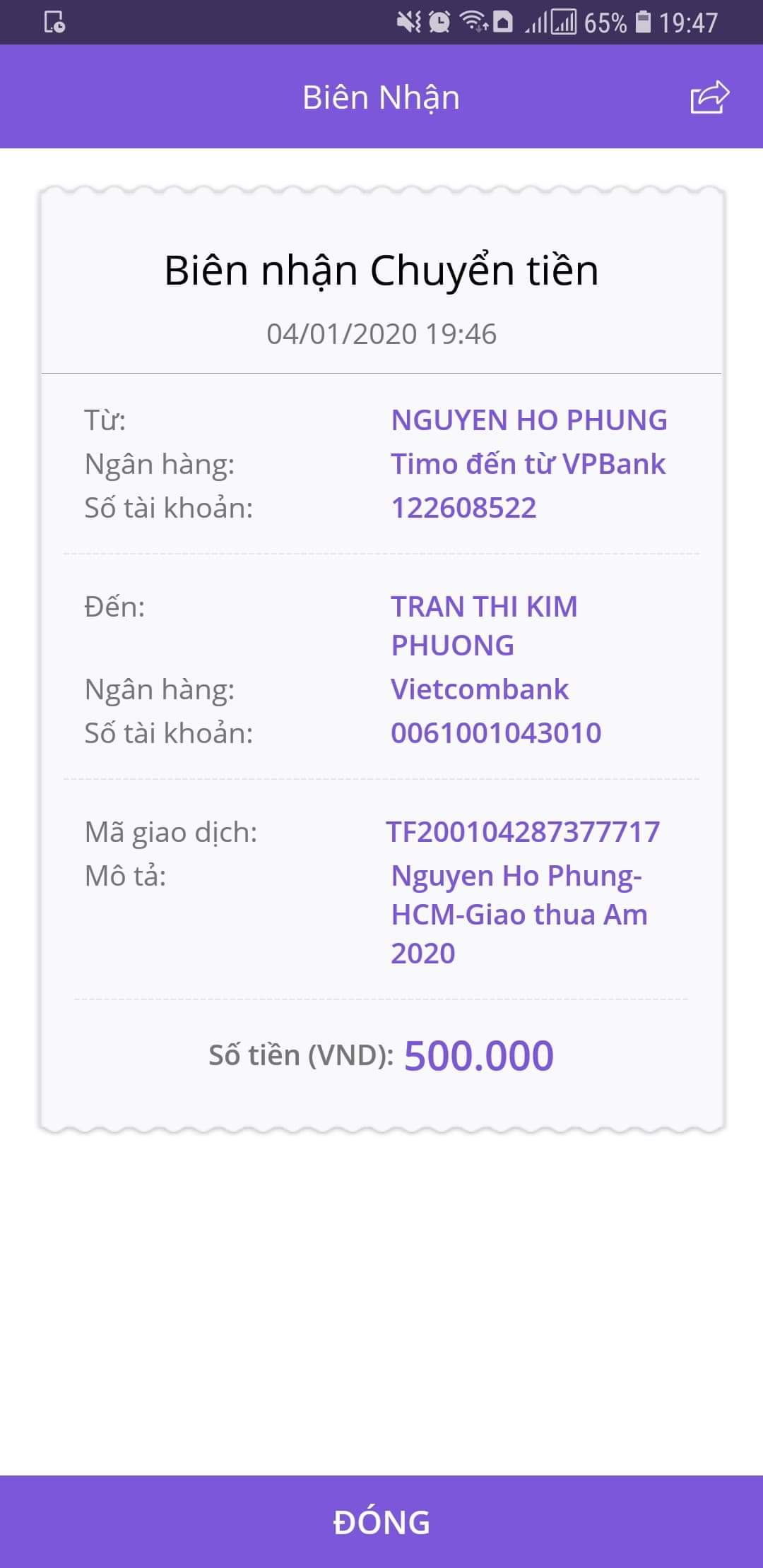Share the transfer receipt
The image size is (763, 1568).
tap(709, 97)
